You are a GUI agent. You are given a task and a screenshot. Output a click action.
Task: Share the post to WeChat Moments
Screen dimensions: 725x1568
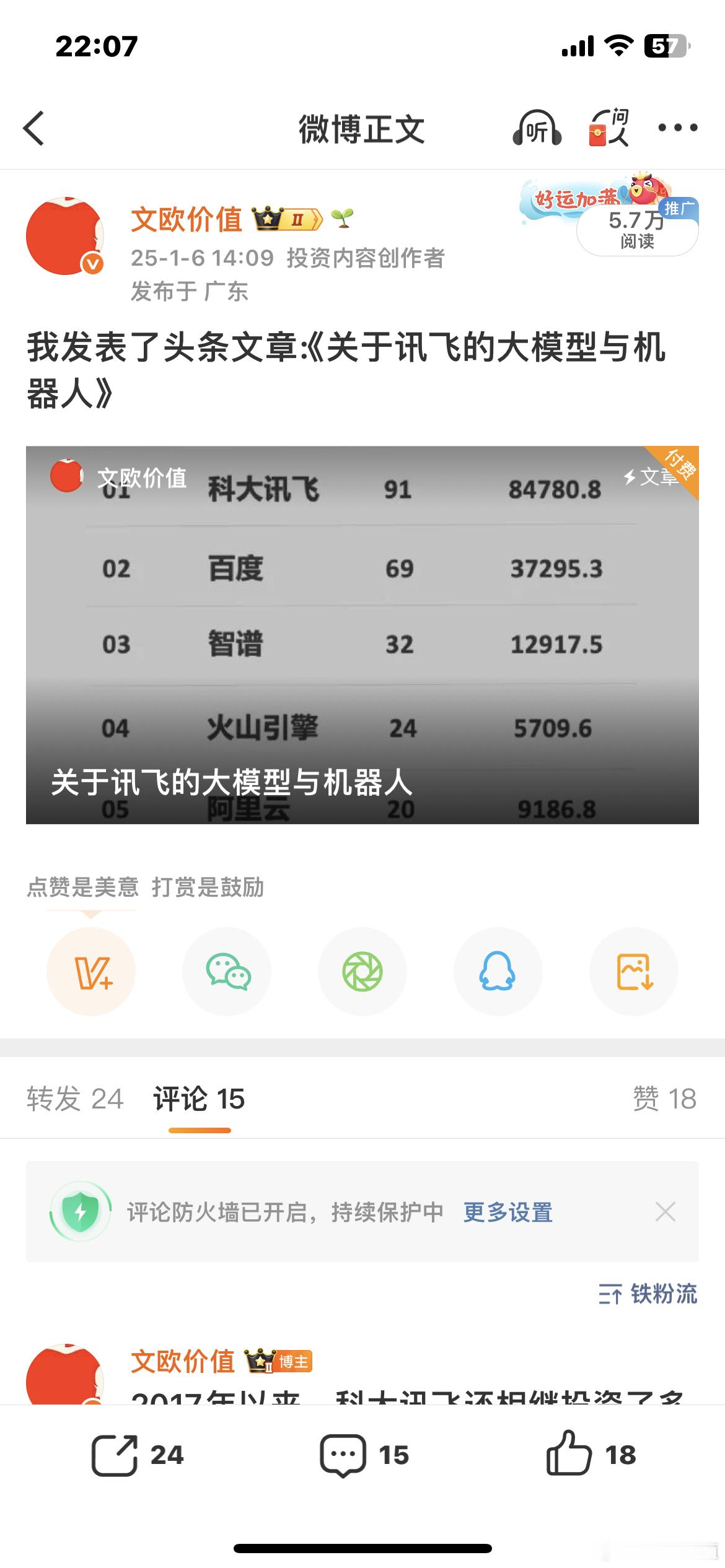[x=362, y=971]
